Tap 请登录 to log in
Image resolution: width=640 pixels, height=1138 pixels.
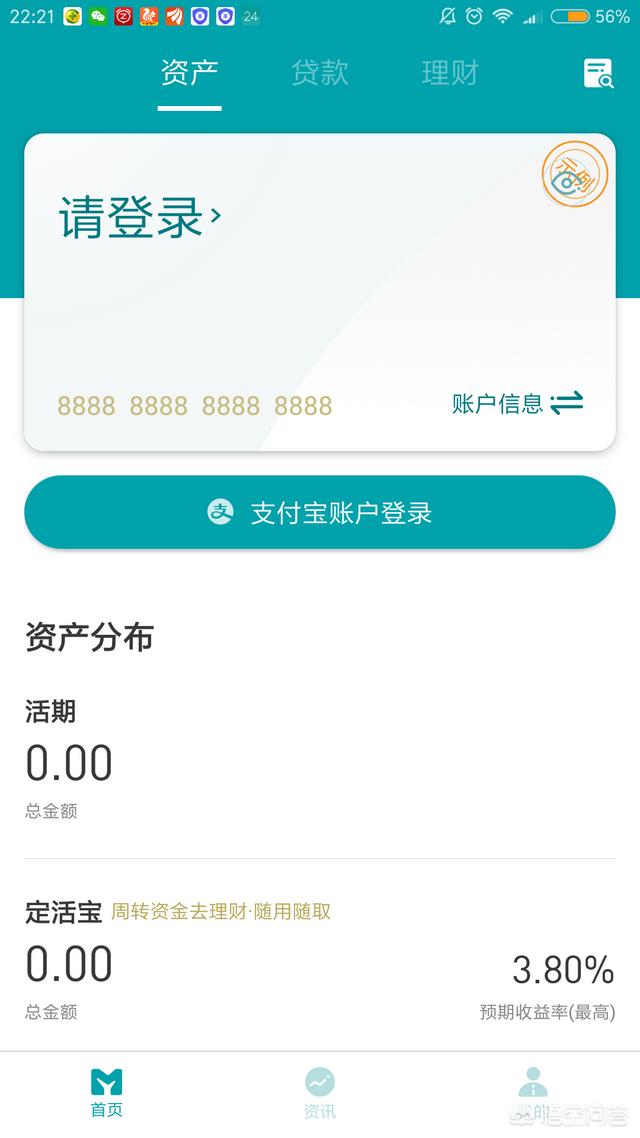[x=139, y=218]
